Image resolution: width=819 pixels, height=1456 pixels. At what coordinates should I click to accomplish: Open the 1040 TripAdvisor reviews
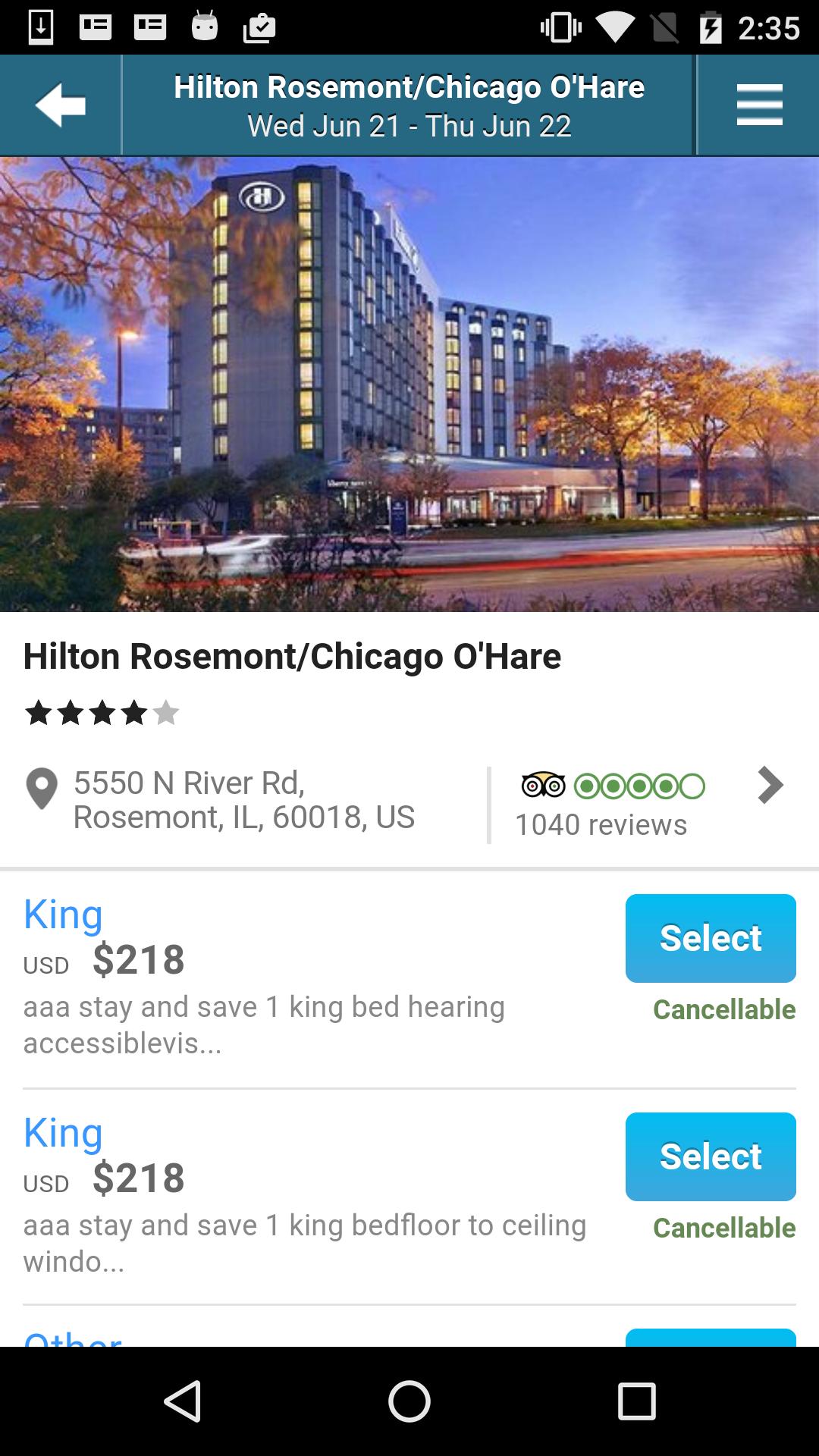click(x=652, y=805)
